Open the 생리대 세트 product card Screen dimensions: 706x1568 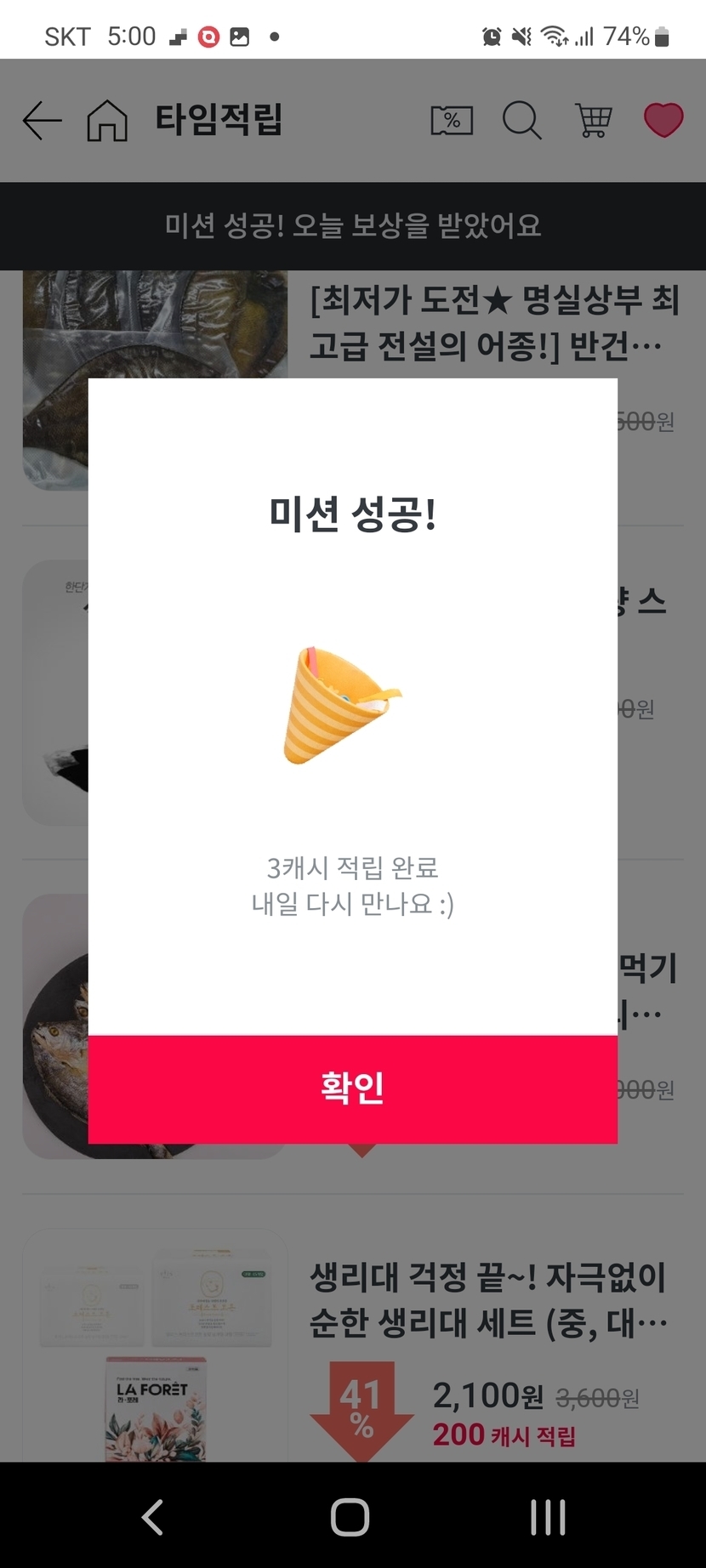coord(487,1301)
